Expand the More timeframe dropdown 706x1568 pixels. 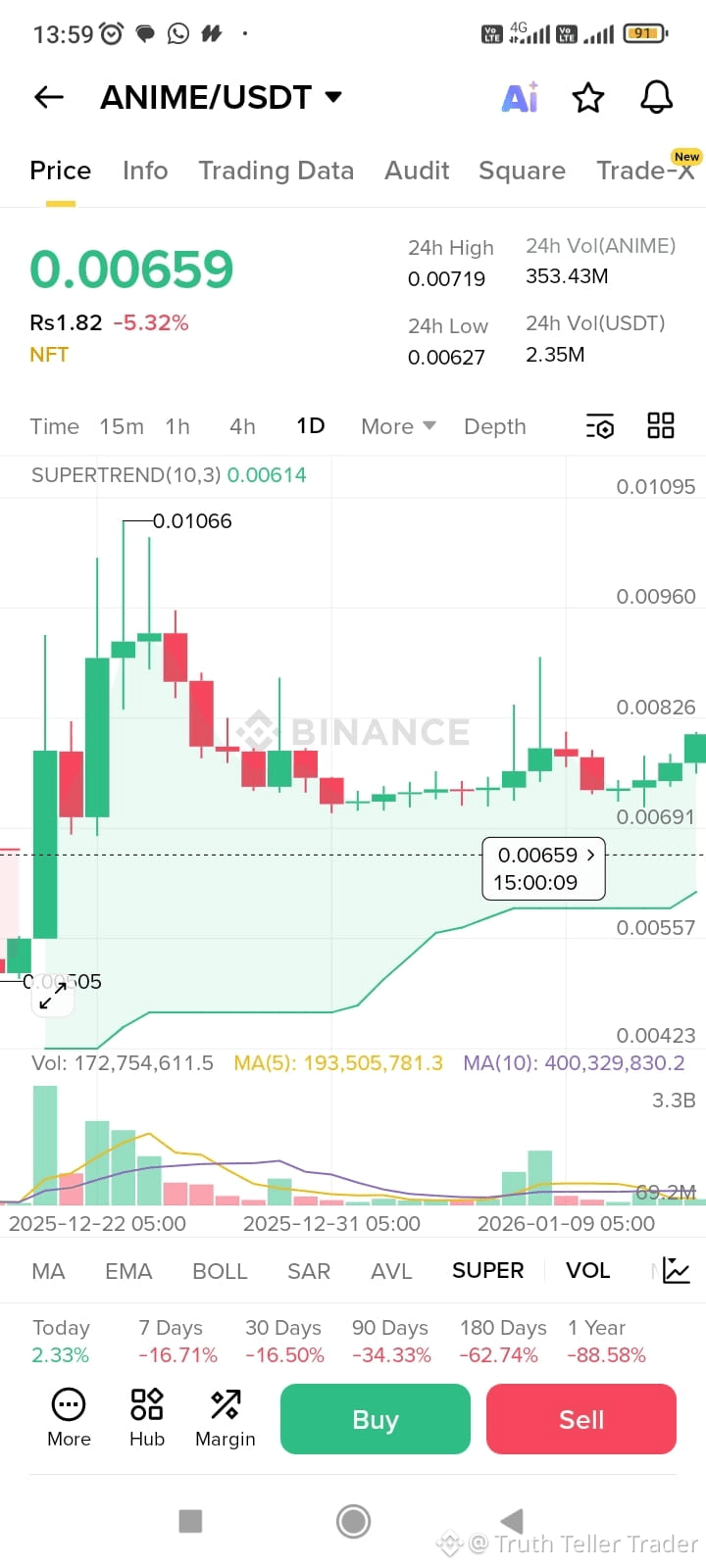tap(396, 425)
